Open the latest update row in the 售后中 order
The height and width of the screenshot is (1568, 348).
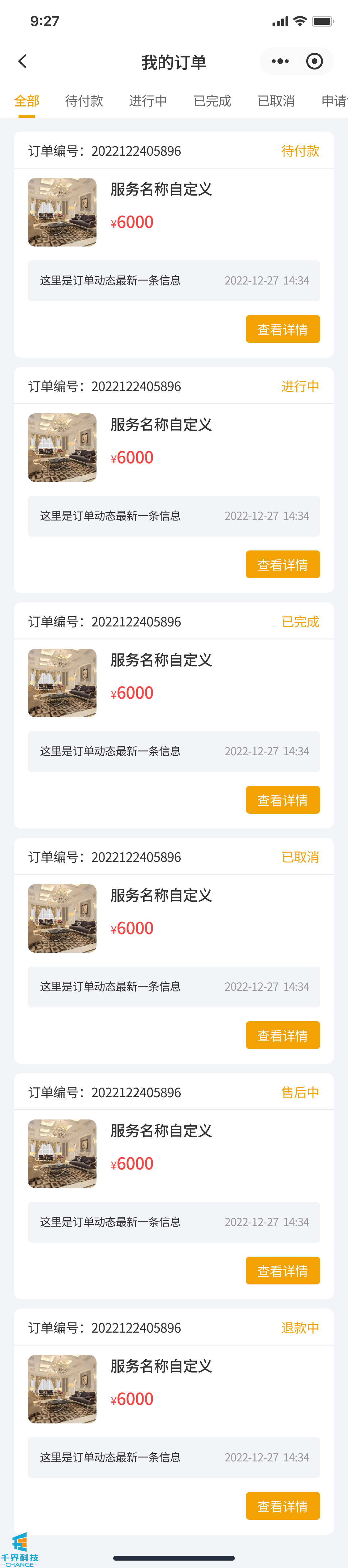click(174, 1222)
